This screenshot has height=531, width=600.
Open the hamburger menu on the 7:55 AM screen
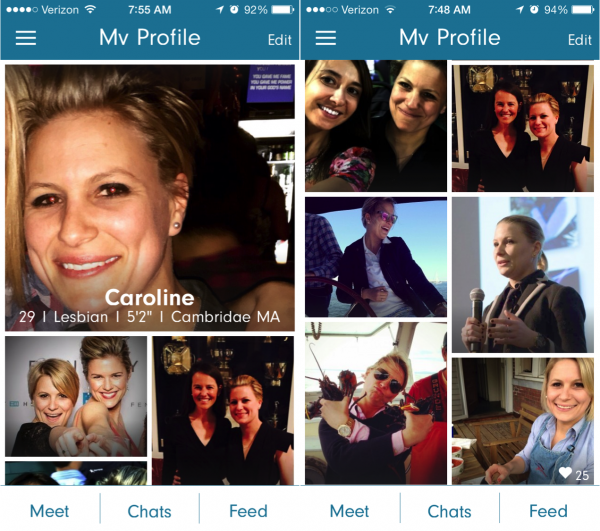(x=26, y=38)
